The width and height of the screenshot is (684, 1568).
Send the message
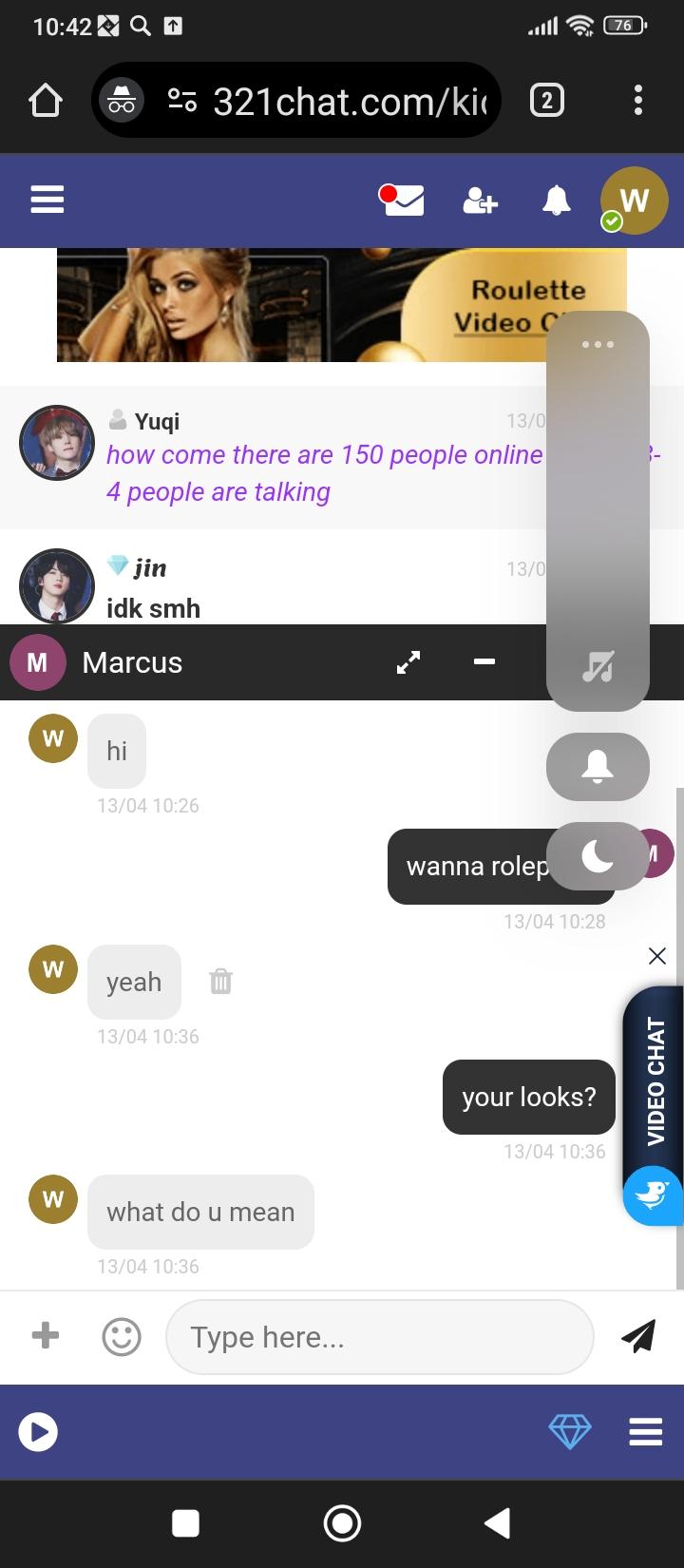(638, 1335)
